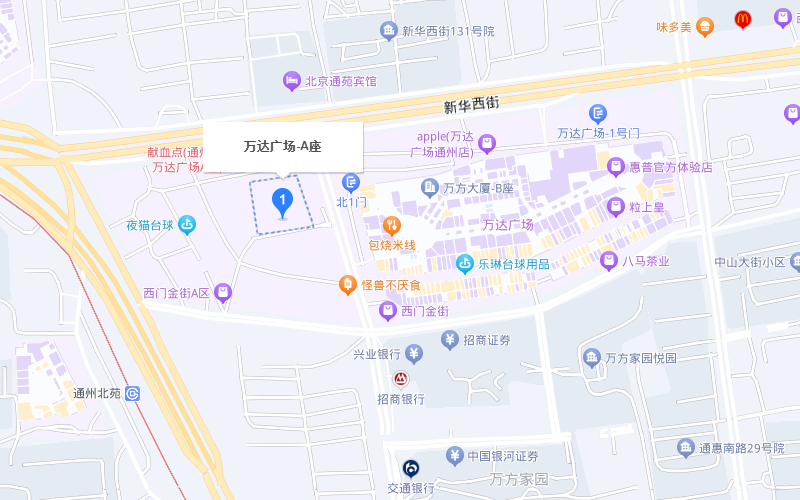Image resolution: width=800 pixels, height=500 pixels.
Task: Select the 万达广场-1号门 entrance marker
Action: point(598,113)
